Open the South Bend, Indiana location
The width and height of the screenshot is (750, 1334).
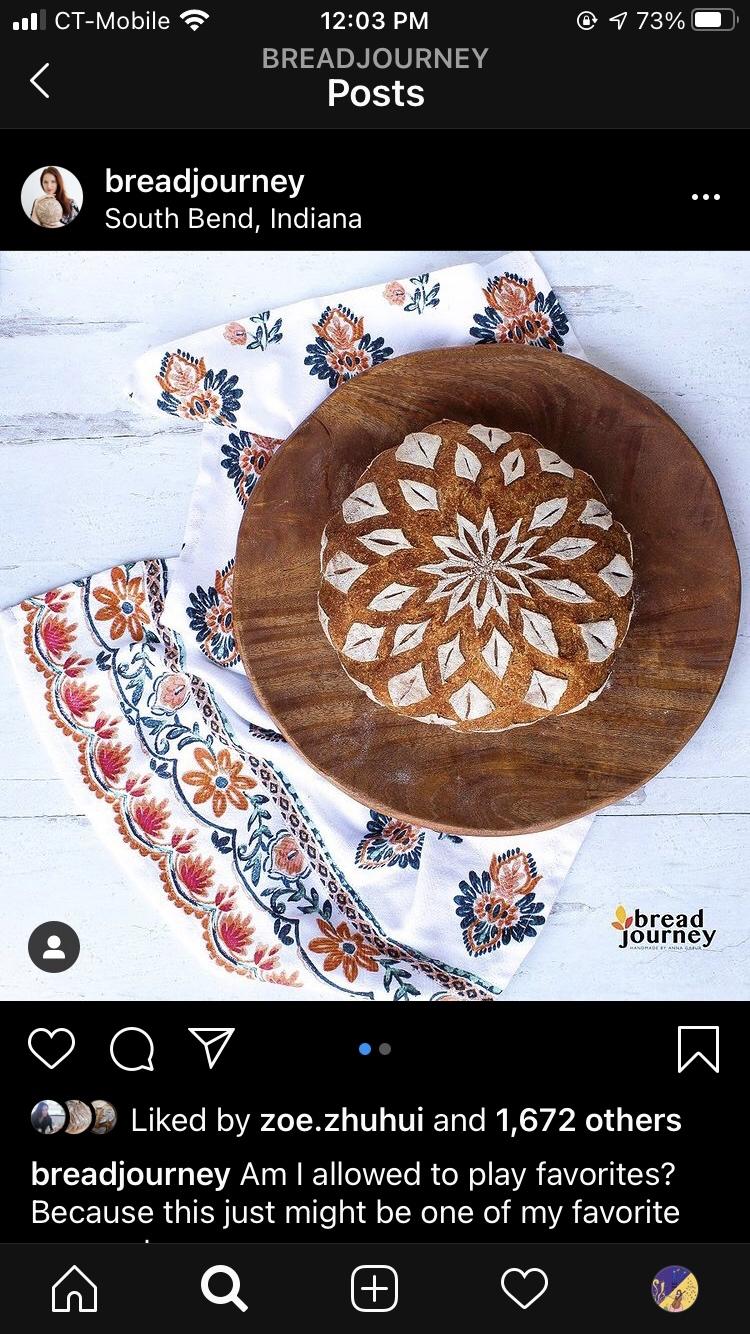233,218
